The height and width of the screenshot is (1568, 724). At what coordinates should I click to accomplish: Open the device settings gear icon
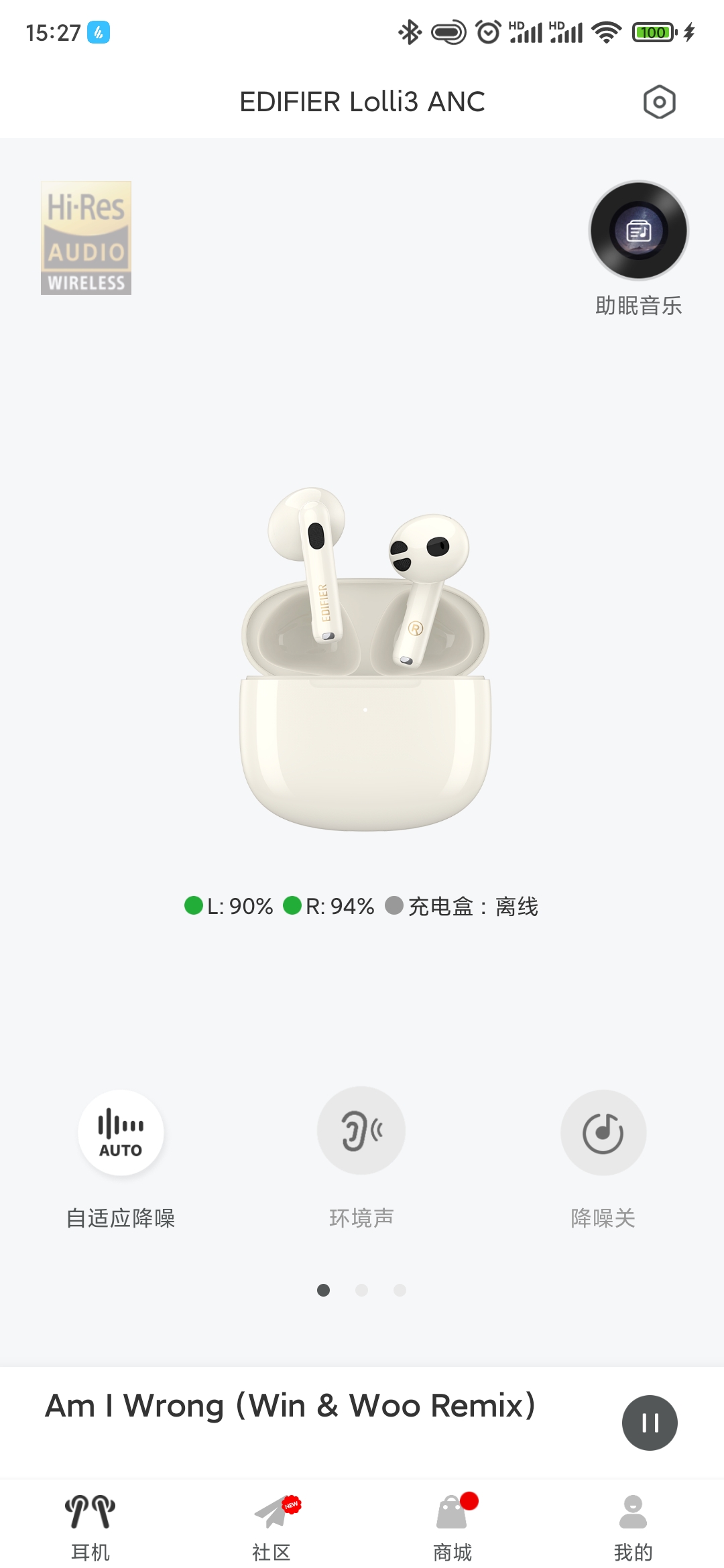[660, 103]
